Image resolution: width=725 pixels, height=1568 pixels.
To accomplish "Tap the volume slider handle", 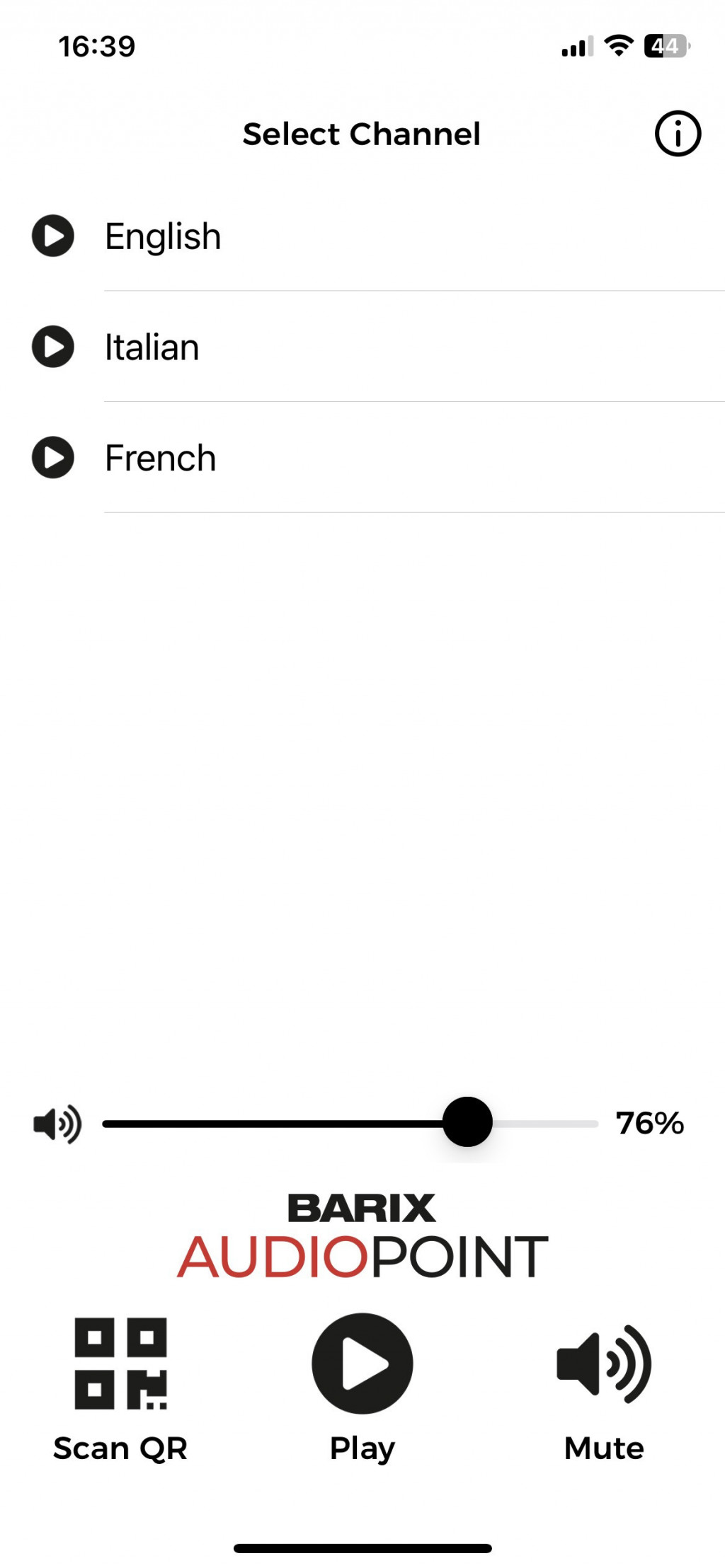I will pyautogui.click(x=467, y=1122).
